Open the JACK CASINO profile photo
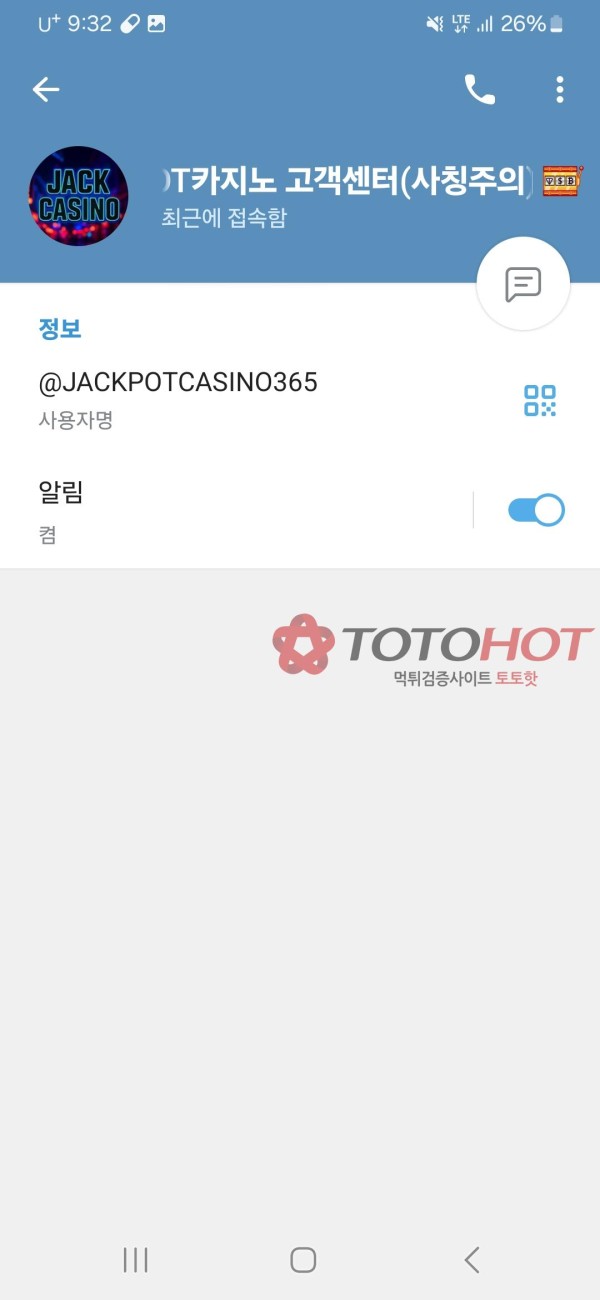 click(x=78, y=196)
